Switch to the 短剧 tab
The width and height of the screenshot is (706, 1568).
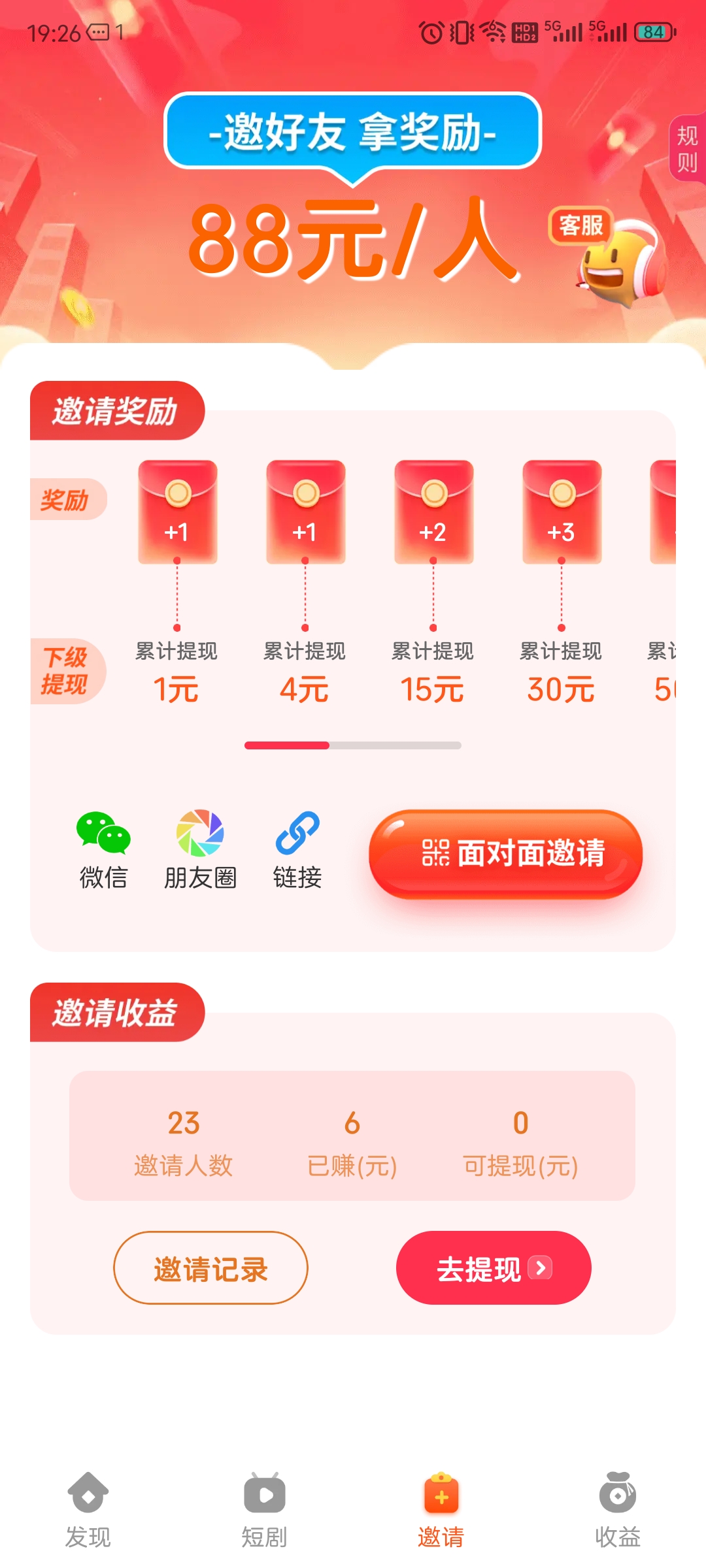click(265, 1511)
